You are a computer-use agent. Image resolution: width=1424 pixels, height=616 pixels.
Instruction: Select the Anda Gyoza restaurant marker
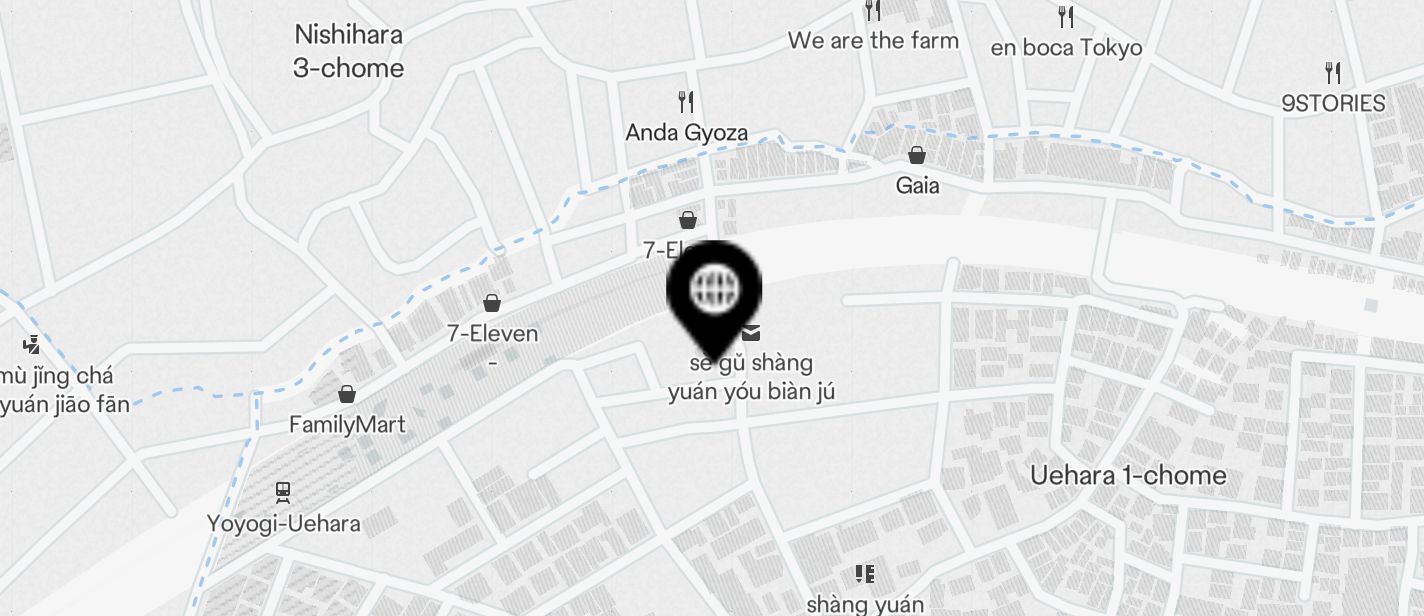click(686, 102)
